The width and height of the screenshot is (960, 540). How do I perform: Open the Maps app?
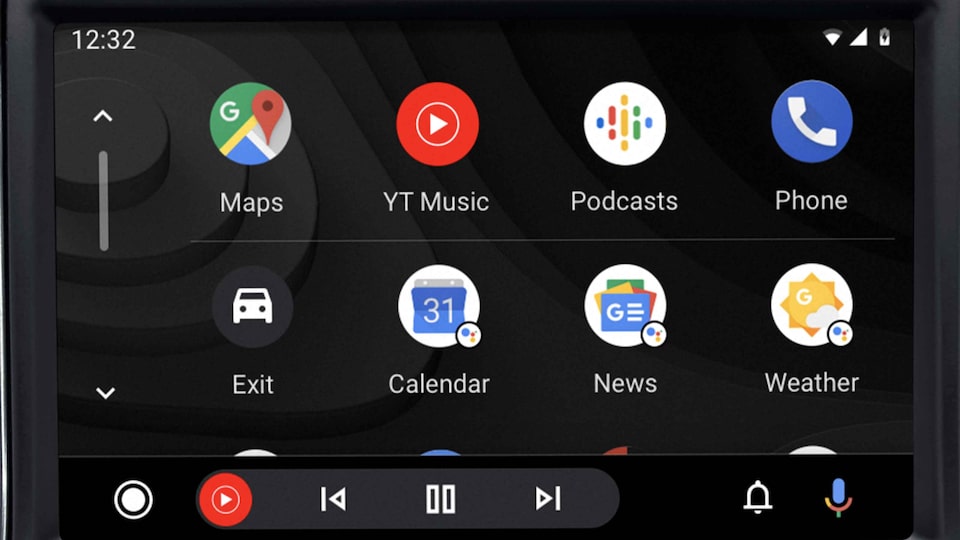pos(250,123)
